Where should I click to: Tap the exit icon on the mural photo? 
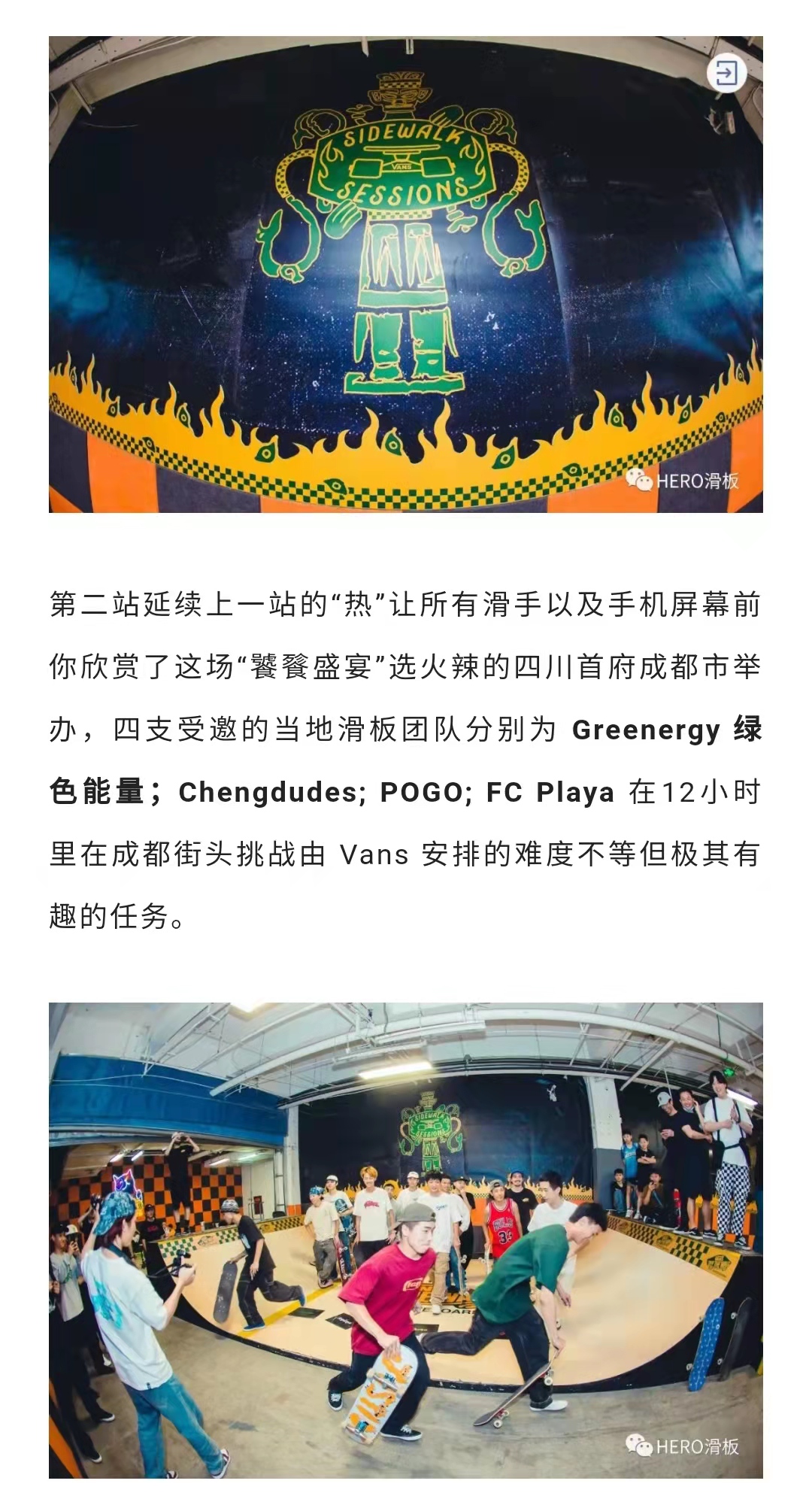pos(726,74)
